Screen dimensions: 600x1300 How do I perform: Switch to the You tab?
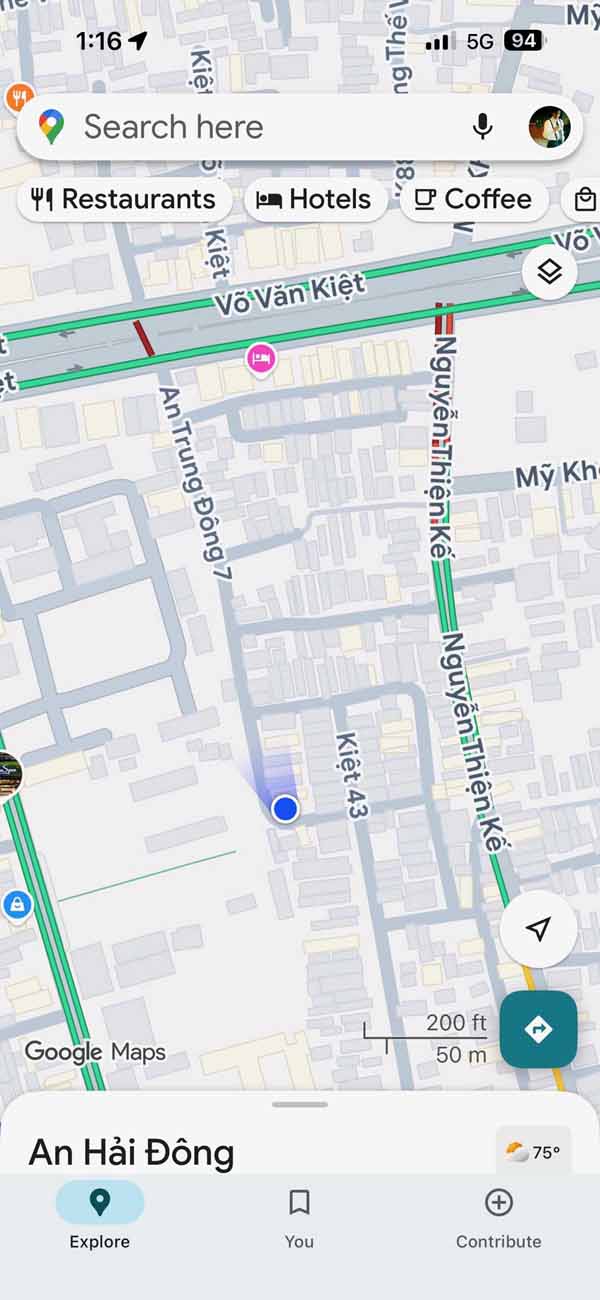point(299,1218)
